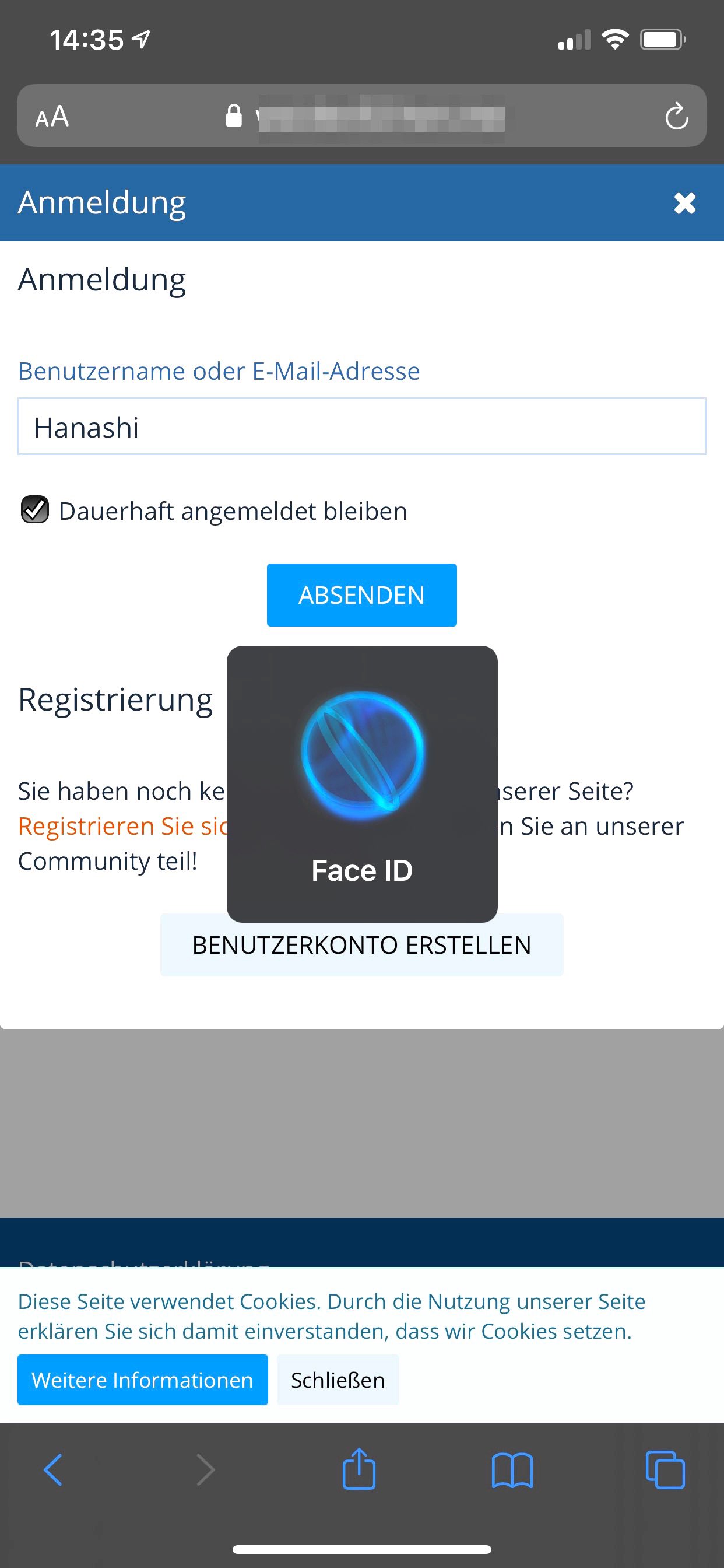The width and height of the screenshot is (724, 1568).
Task: Open Safari bookmarks
Action: (512, 1470)
